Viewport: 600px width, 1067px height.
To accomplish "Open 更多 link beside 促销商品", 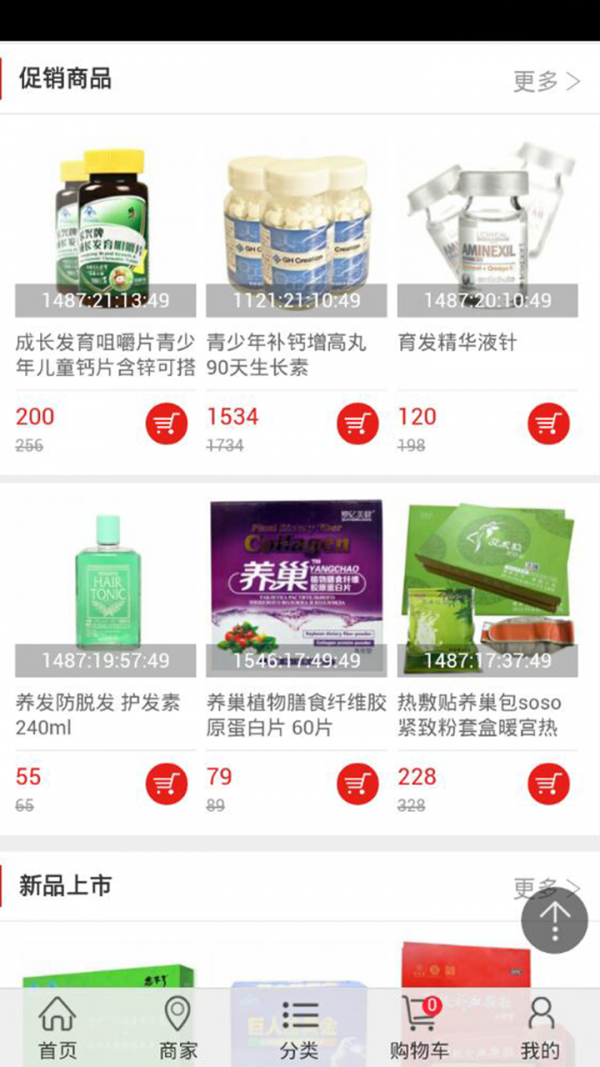I will (546, 81).
